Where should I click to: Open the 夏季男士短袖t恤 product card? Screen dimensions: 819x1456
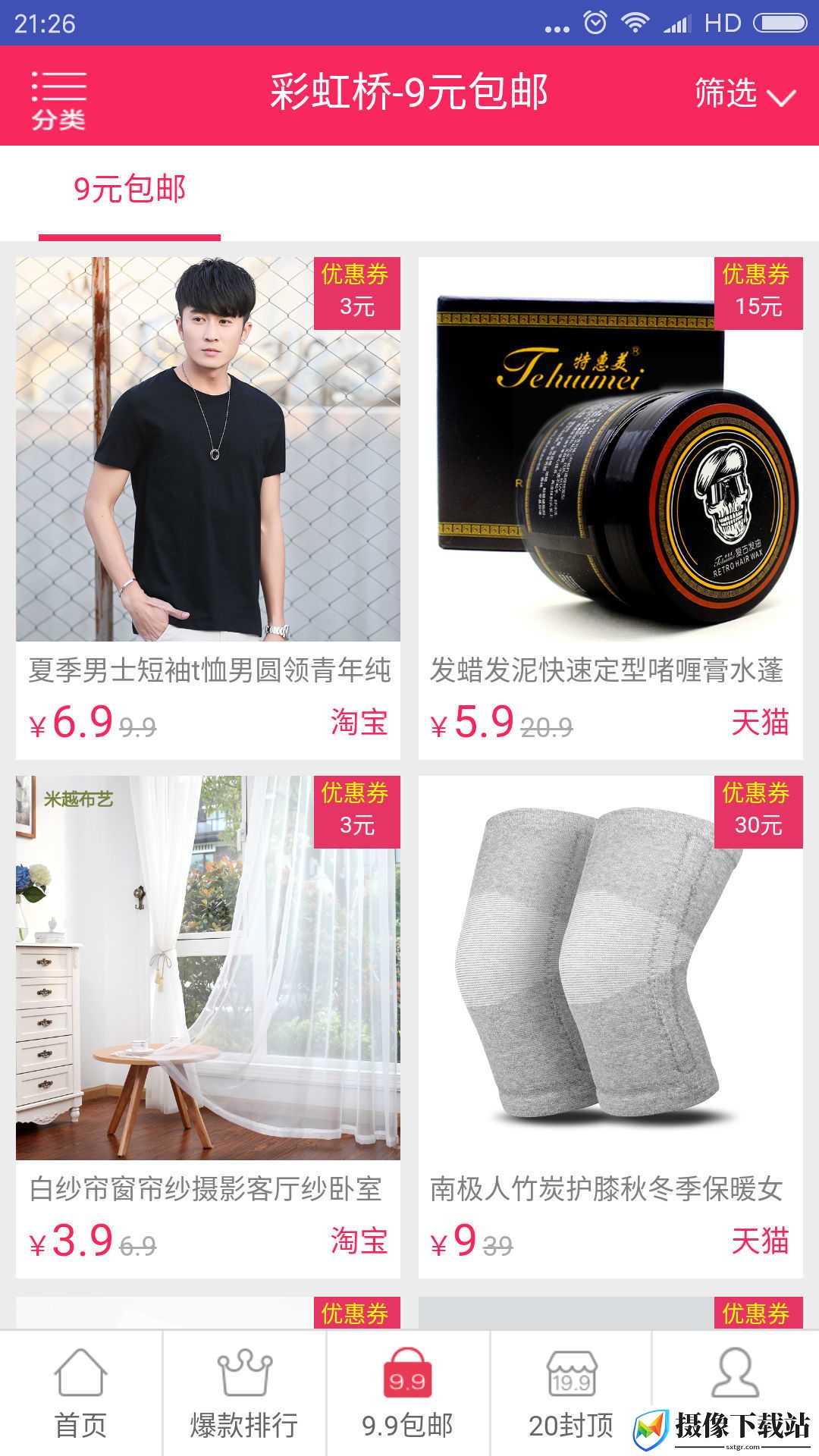pos(208,508)
